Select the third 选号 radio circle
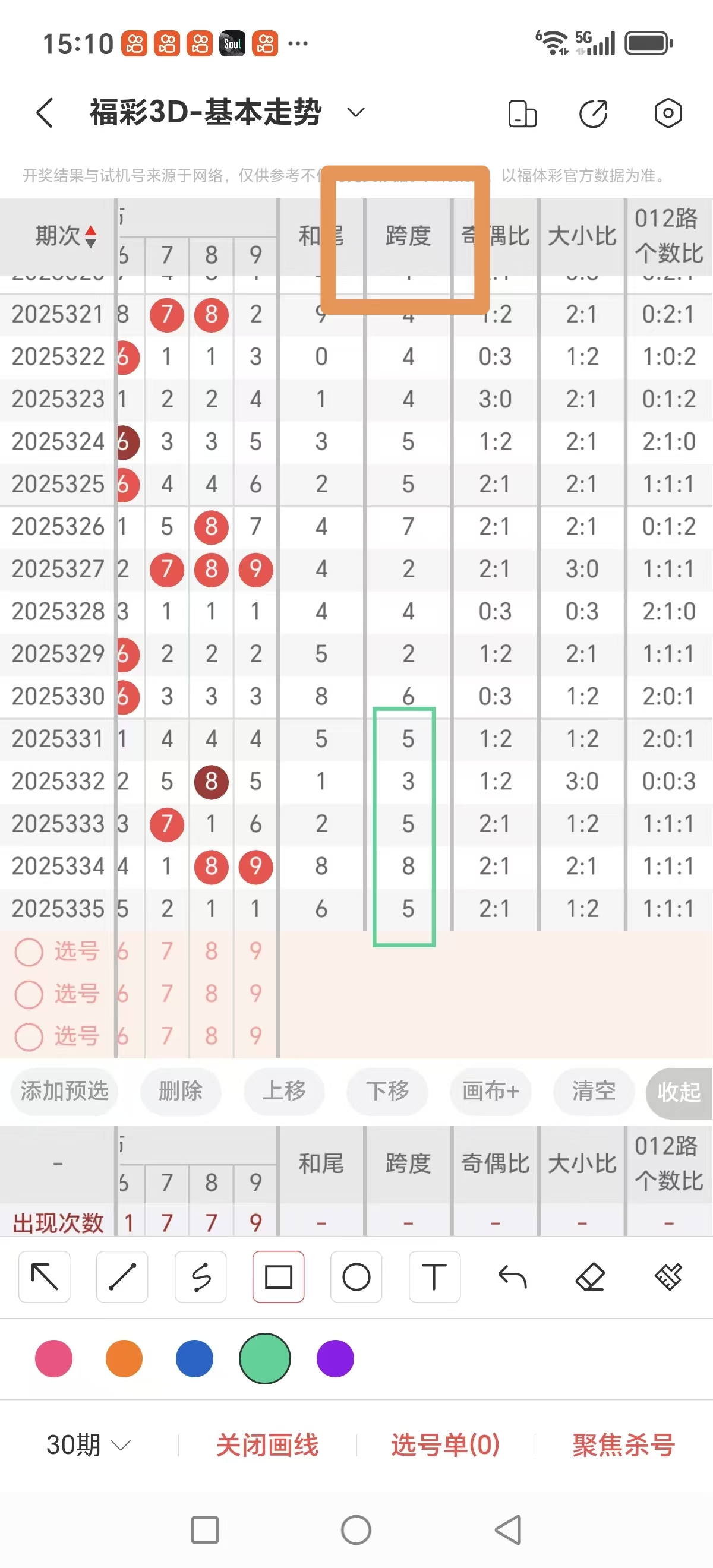The image size is (713, 1568). pos(29,1036)
